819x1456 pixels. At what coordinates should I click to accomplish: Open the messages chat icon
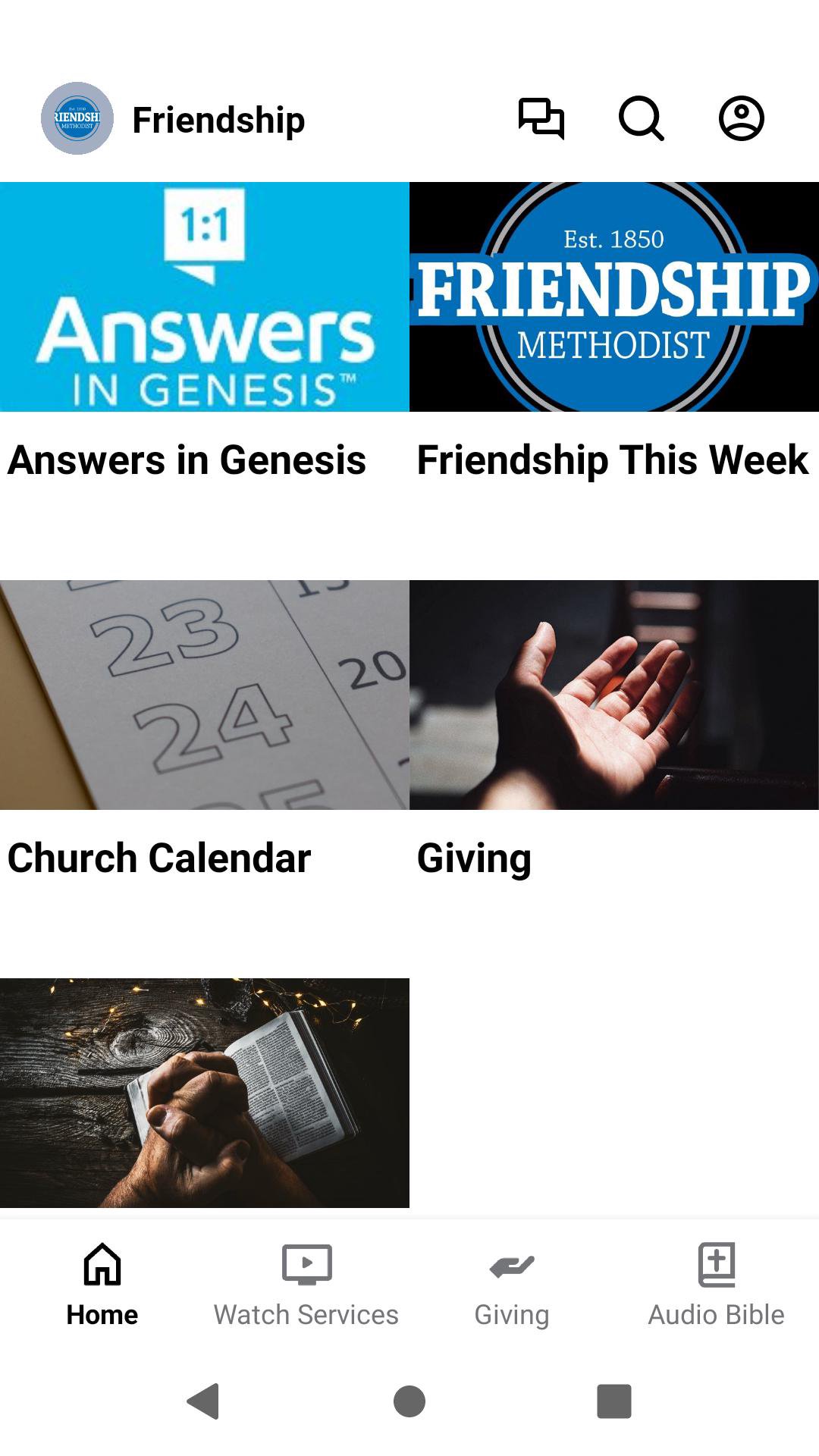541,119
